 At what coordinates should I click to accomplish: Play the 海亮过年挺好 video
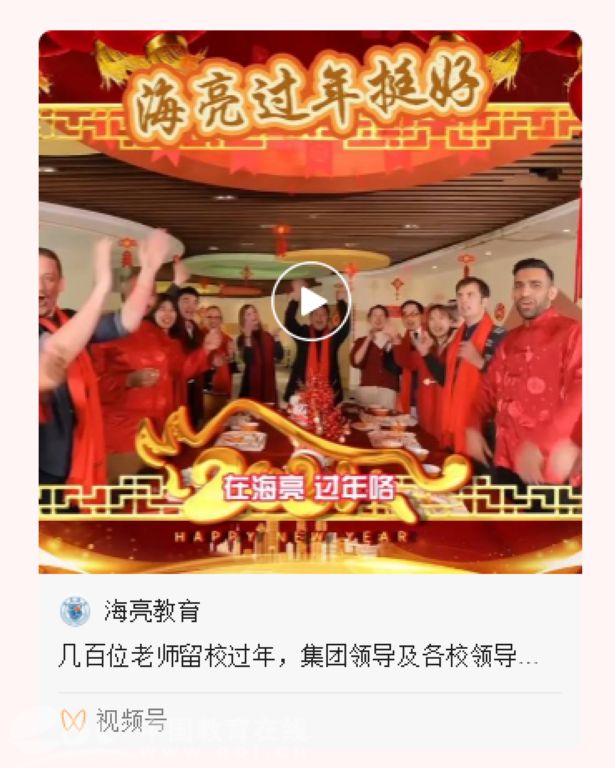tap(310, 301)
